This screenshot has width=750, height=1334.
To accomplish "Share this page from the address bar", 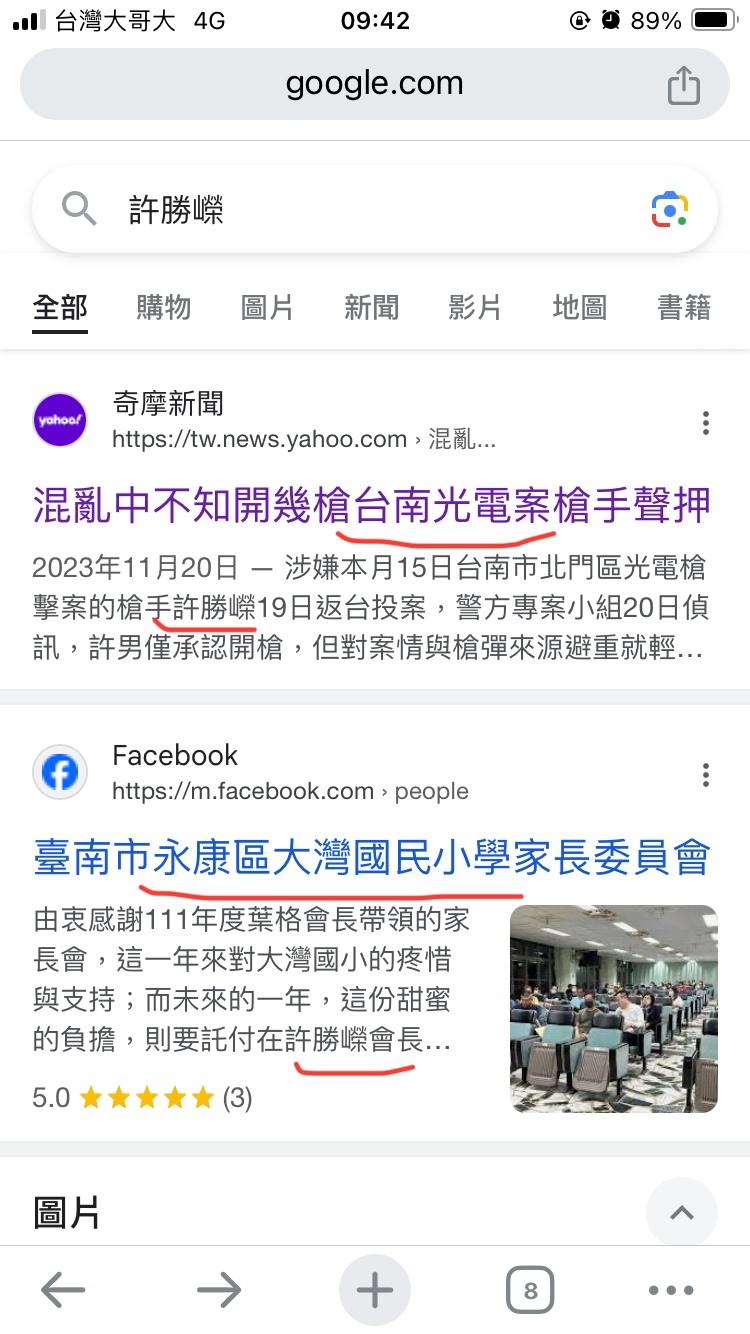I will (x=683, y=85).
